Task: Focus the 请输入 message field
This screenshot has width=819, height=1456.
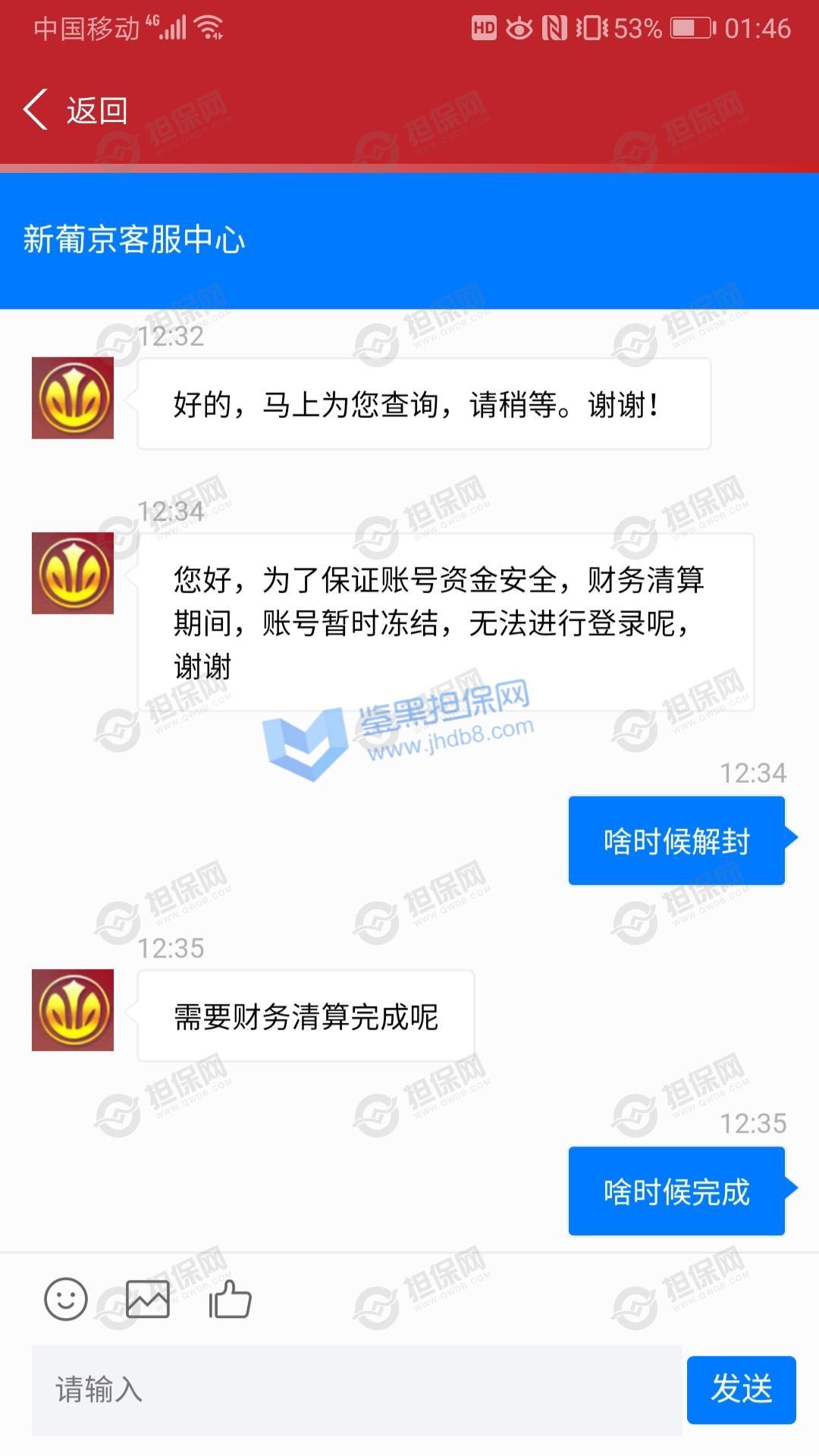Action: 356,1390
